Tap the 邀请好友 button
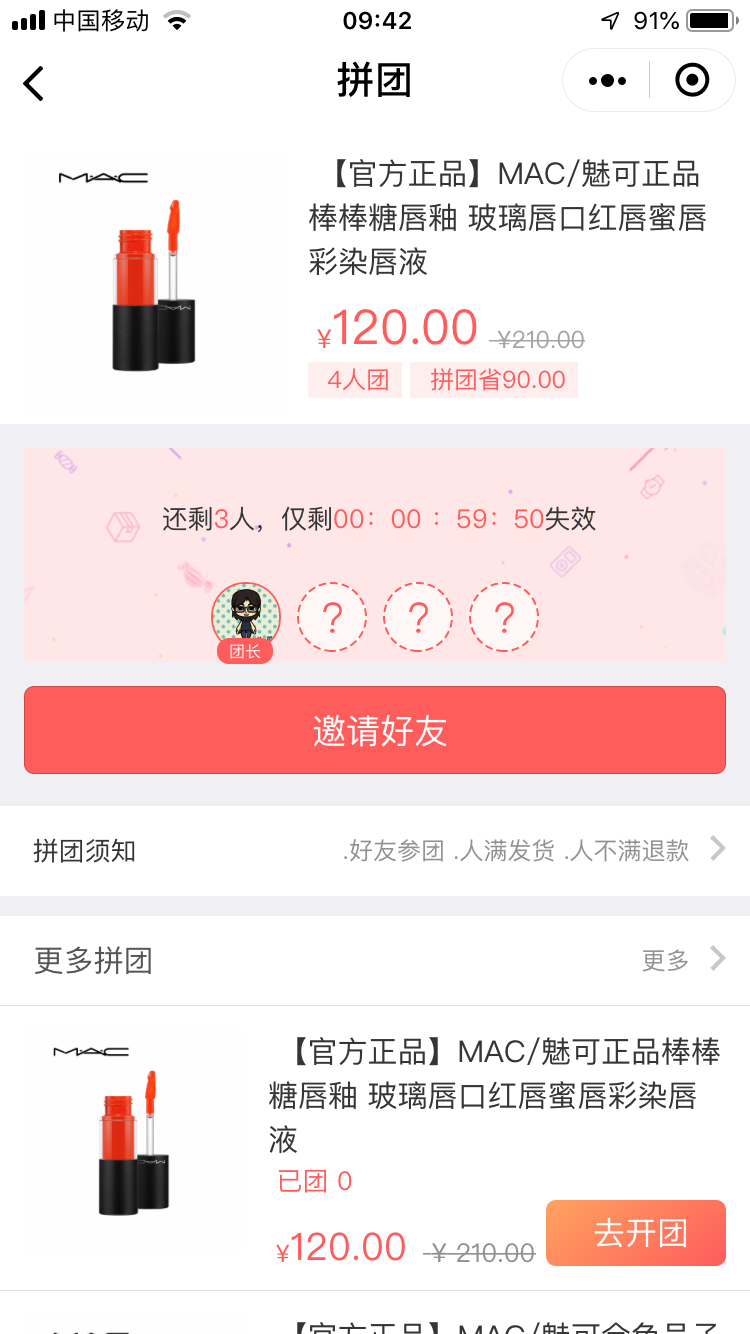 click(375, 730)
